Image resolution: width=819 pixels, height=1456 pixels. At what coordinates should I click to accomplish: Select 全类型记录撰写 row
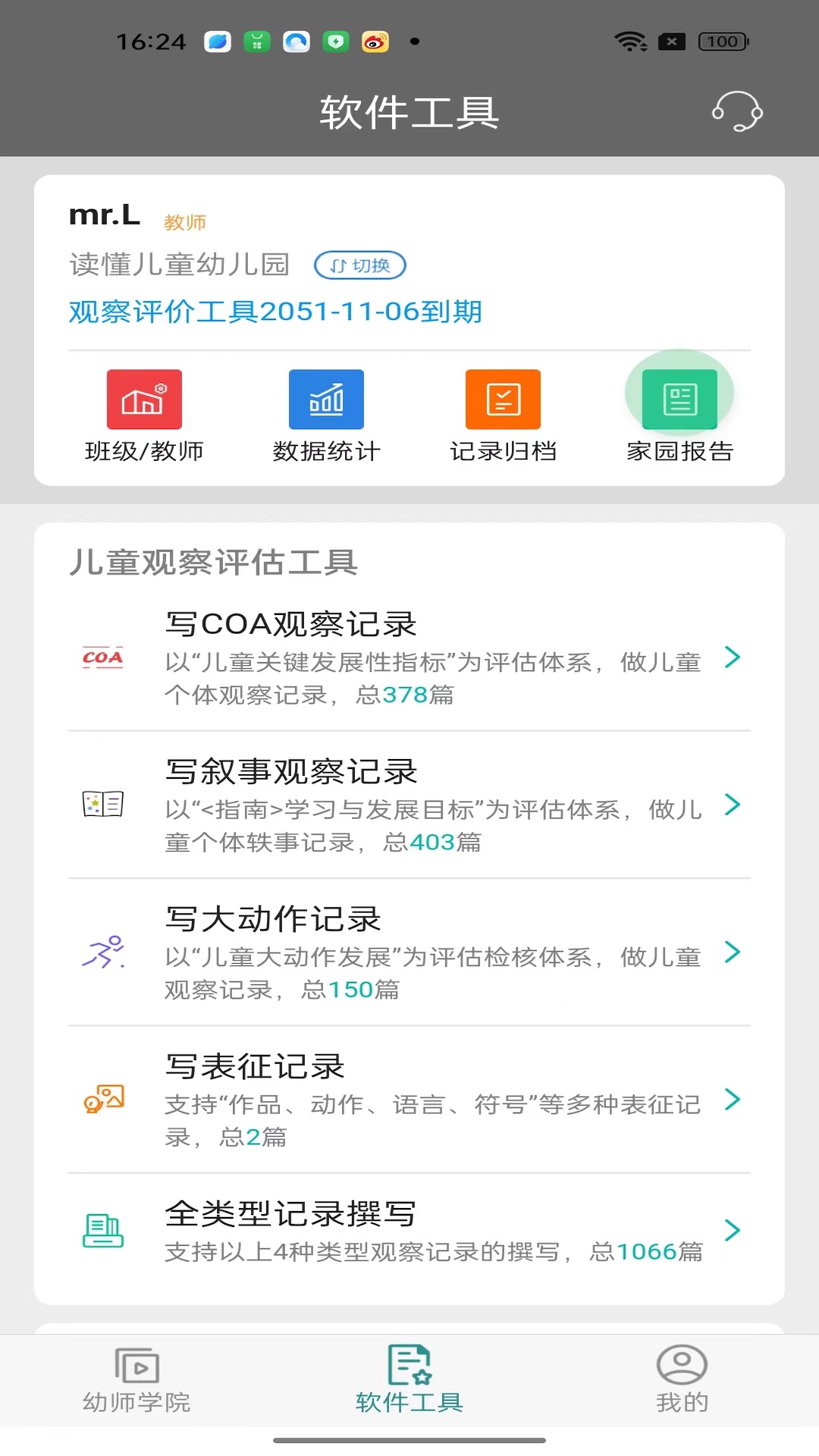(409, 1231)
